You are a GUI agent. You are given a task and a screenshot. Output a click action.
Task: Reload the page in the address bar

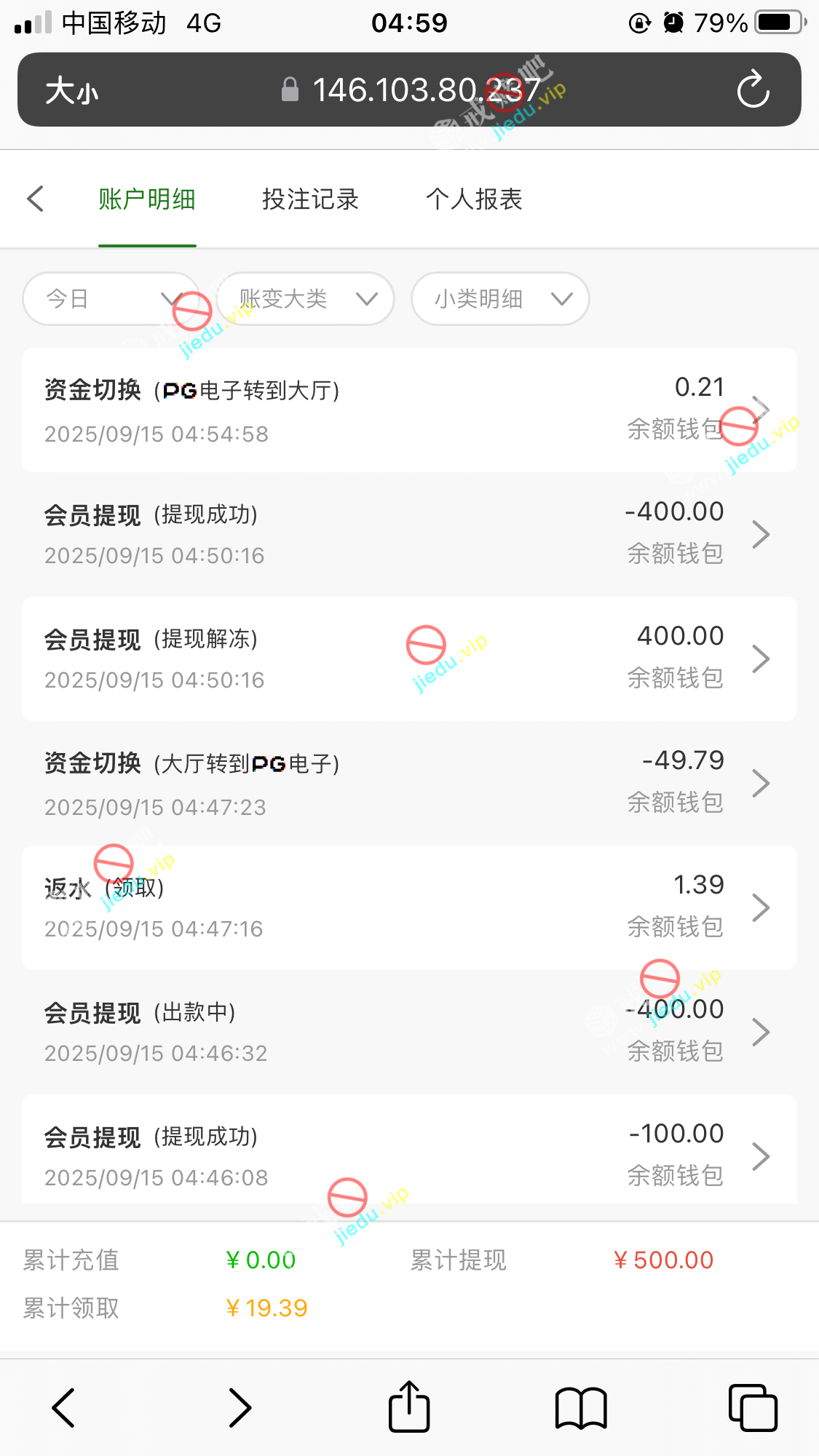click(753, 90)
